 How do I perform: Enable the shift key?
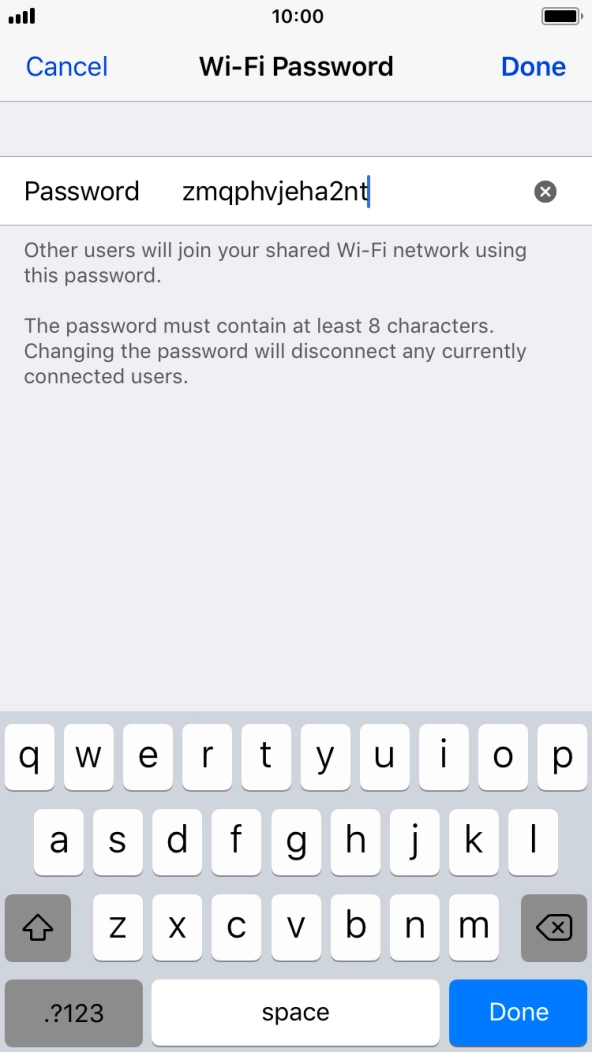point(38,928)
